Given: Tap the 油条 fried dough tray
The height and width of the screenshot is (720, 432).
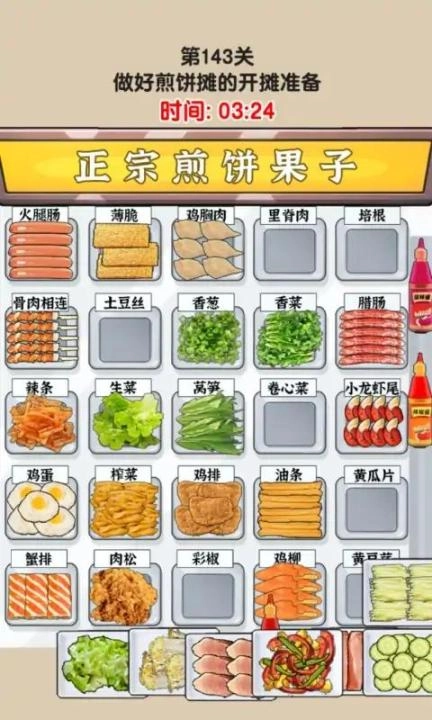Looking at the screenshot, I should 290,509.
